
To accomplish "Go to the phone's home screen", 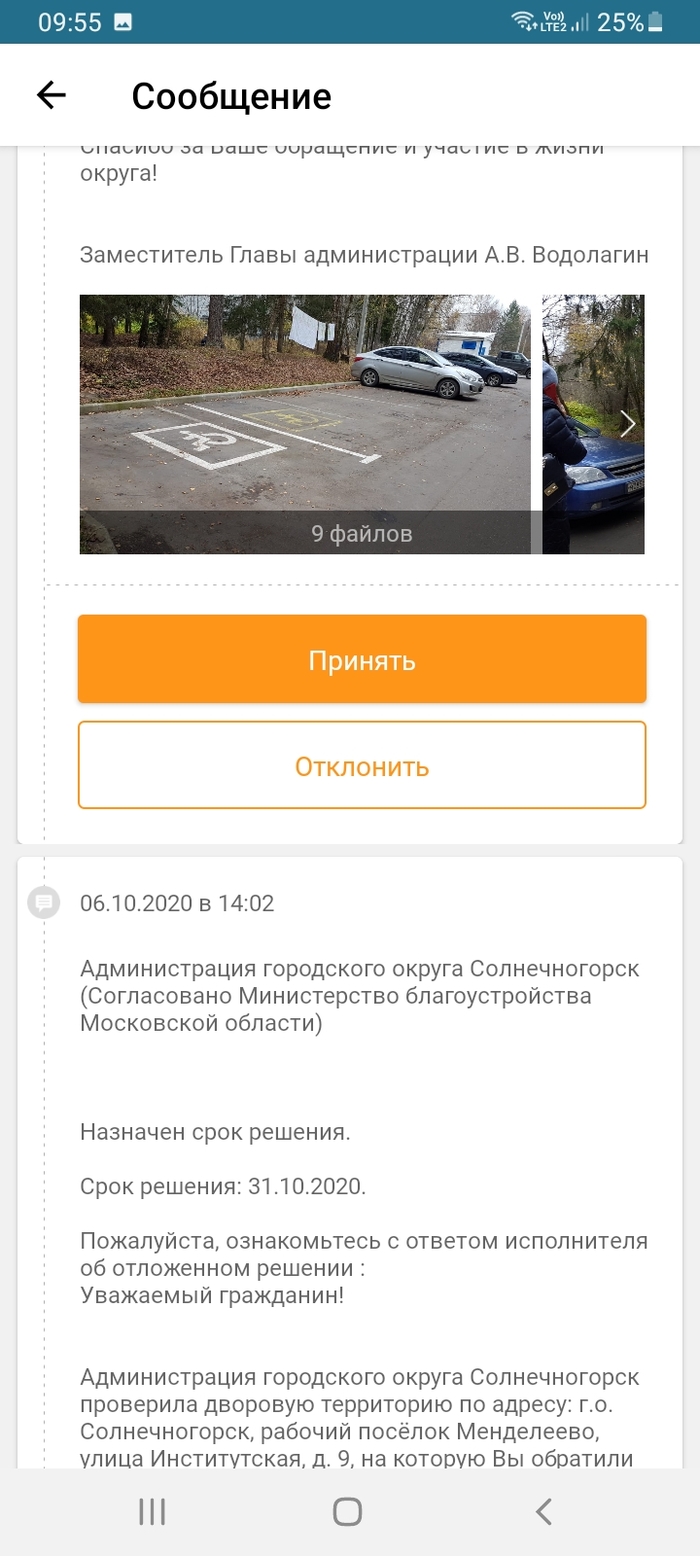I will click(x=347, y=1511).
